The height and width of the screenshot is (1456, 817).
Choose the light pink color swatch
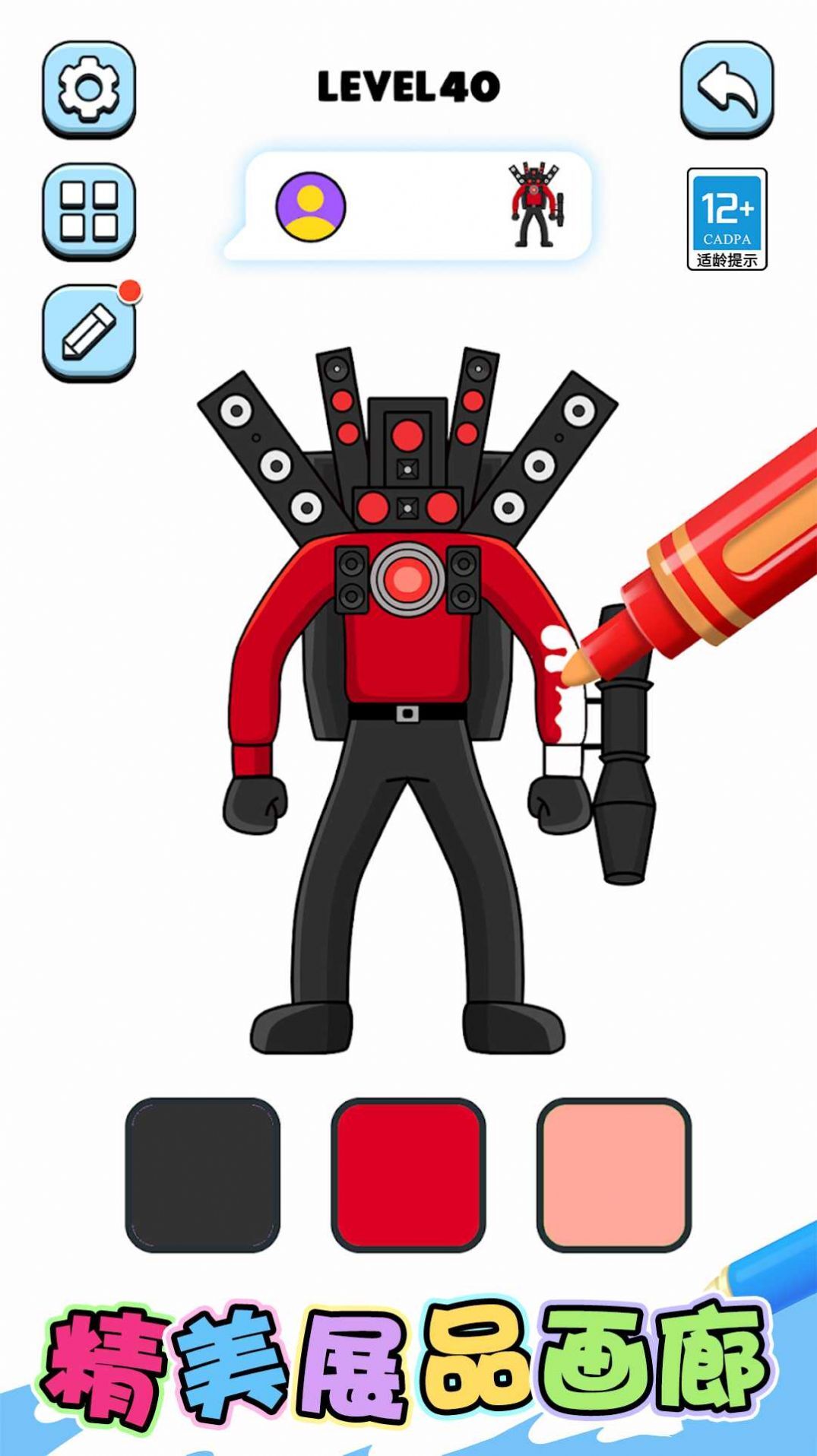(x=614, y=1175)
